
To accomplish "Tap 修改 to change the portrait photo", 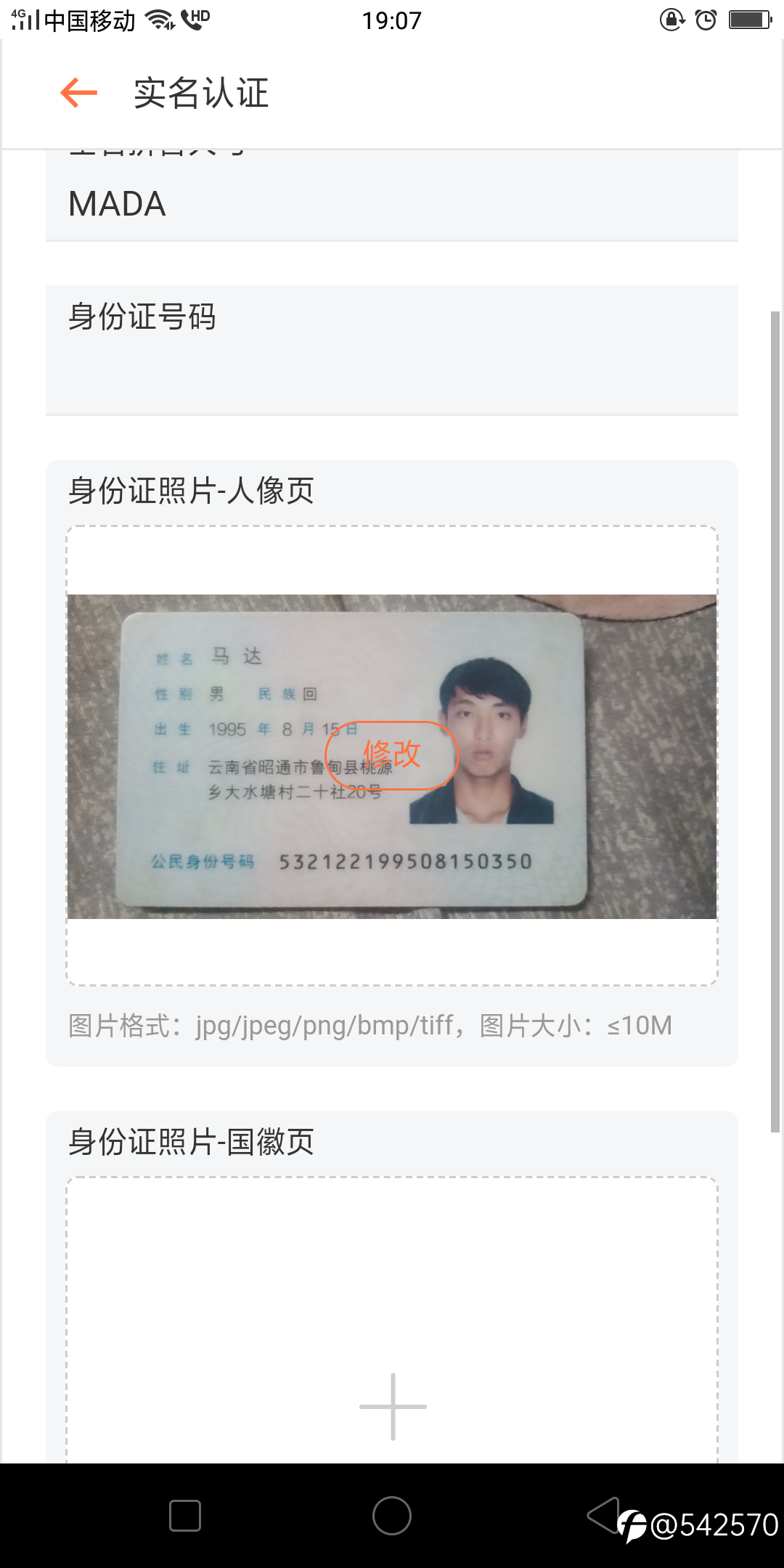I will coord(392,755).
